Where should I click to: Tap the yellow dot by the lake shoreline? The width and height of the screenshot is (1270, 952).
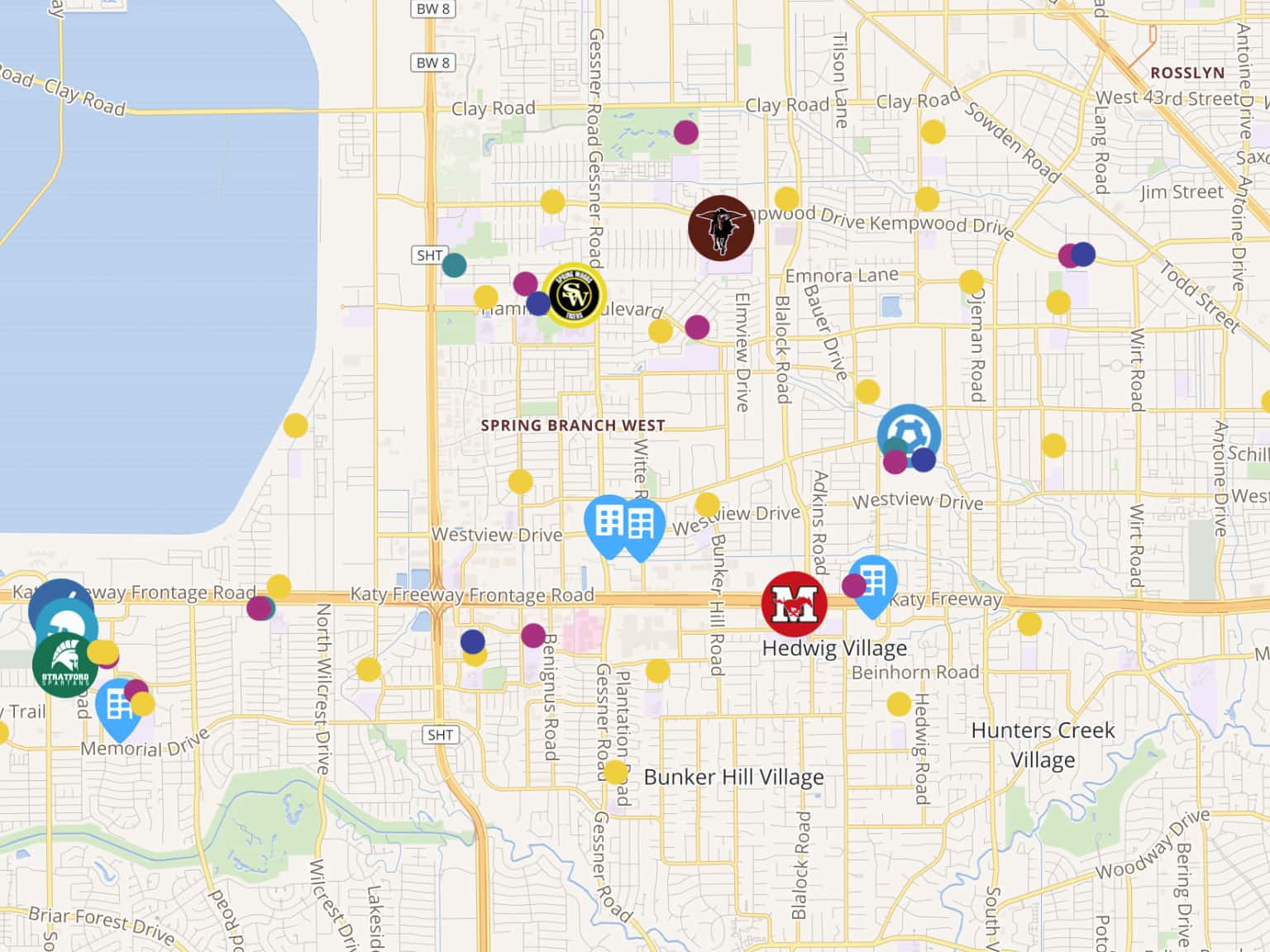pos(295,426)
